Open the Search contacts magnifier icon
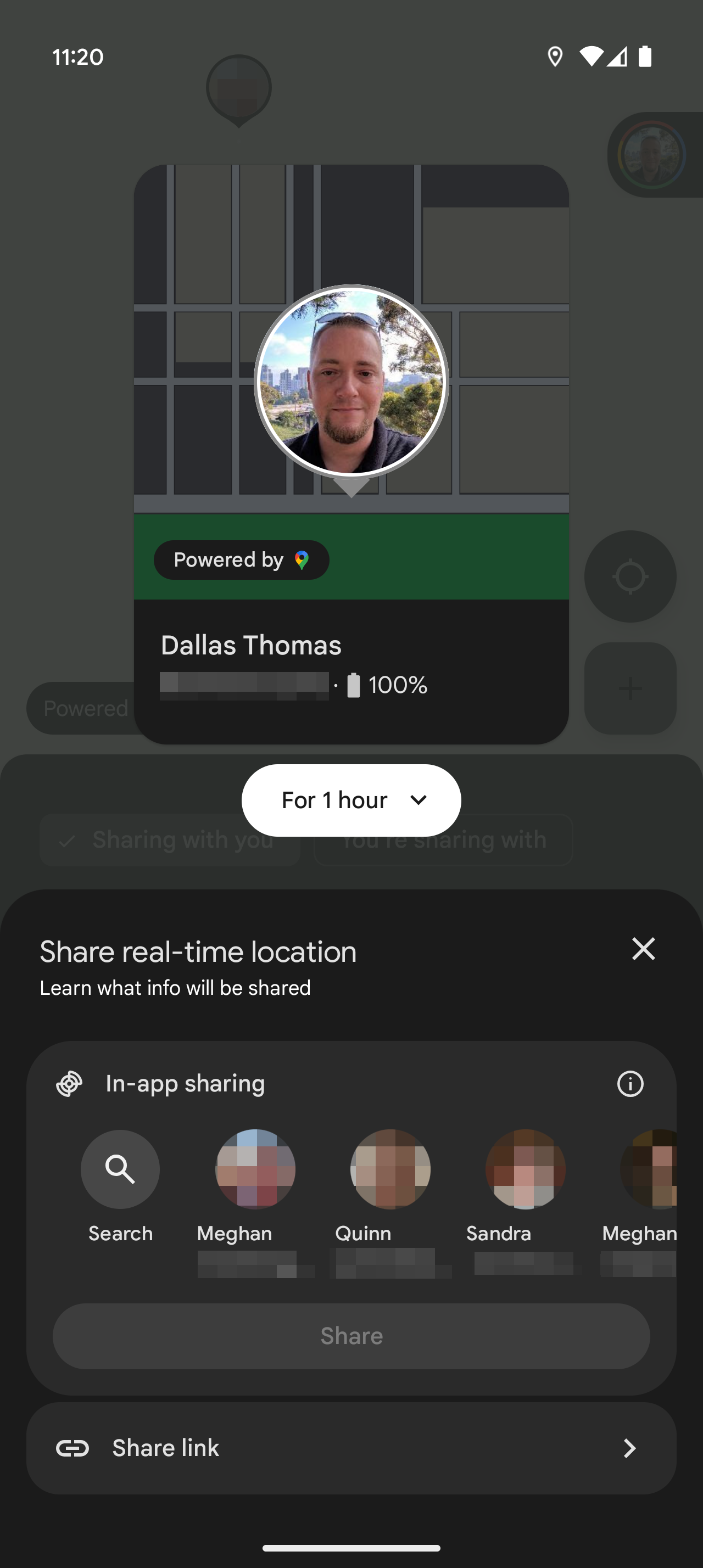The height and width of the screenshot is (1568, 703). (120, 1169)
